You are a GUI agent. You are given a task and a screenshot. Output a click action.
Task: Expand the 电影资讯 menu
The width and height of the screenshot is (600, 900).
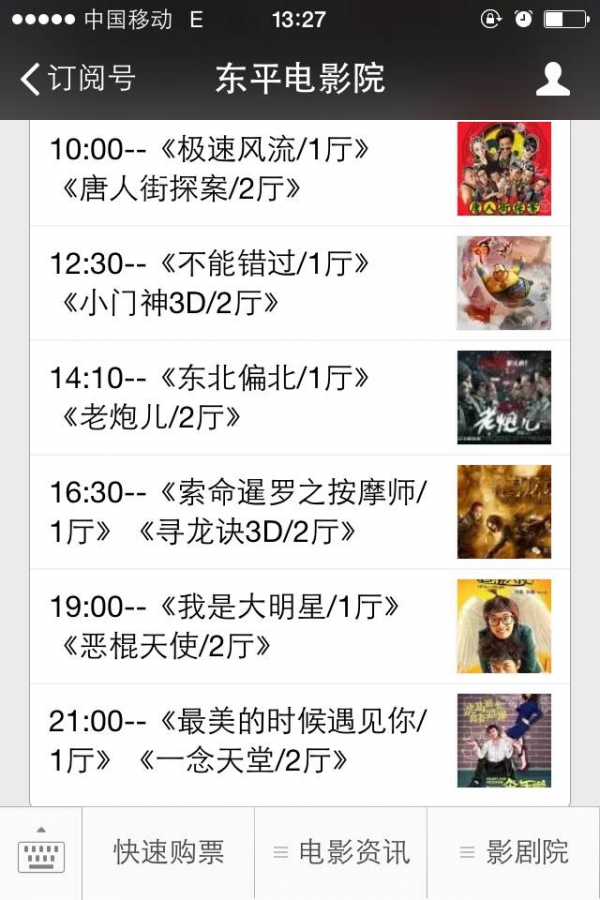click(x=341, y=853)
